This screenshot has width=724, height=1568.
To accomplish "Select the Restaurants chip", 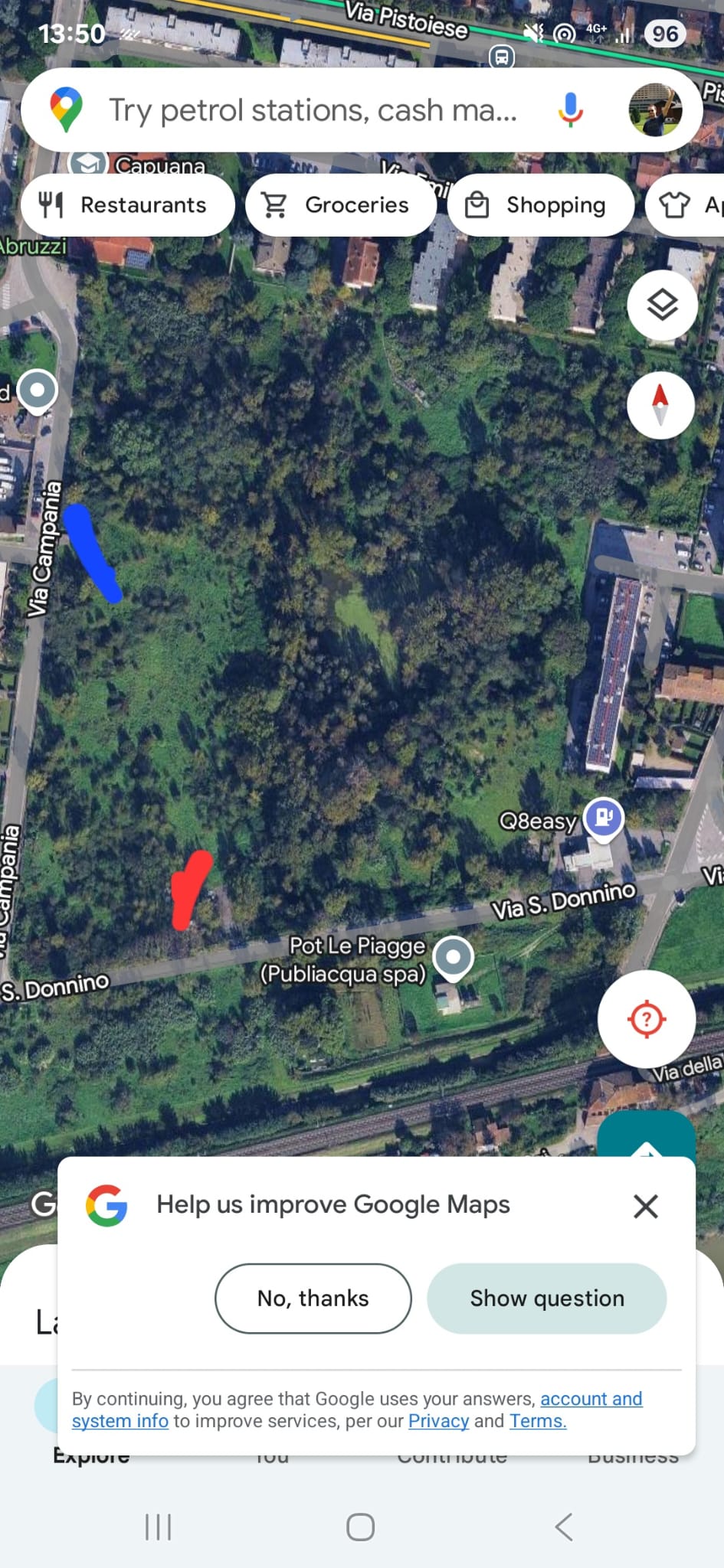I will coord(127,205).
